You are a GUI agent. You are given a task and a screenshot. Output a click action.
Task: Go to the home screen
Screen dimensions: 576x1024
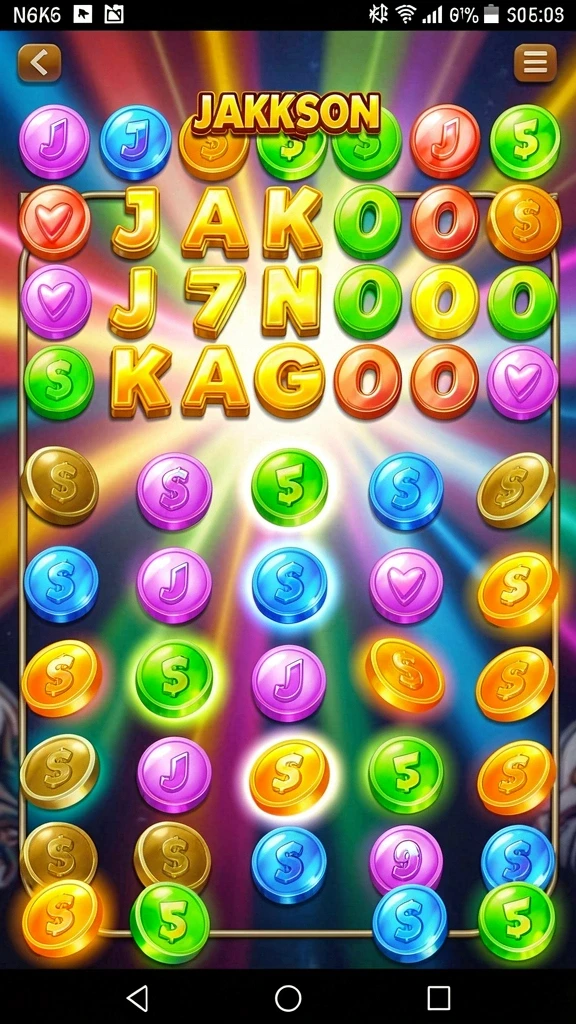tap(288, 998)
